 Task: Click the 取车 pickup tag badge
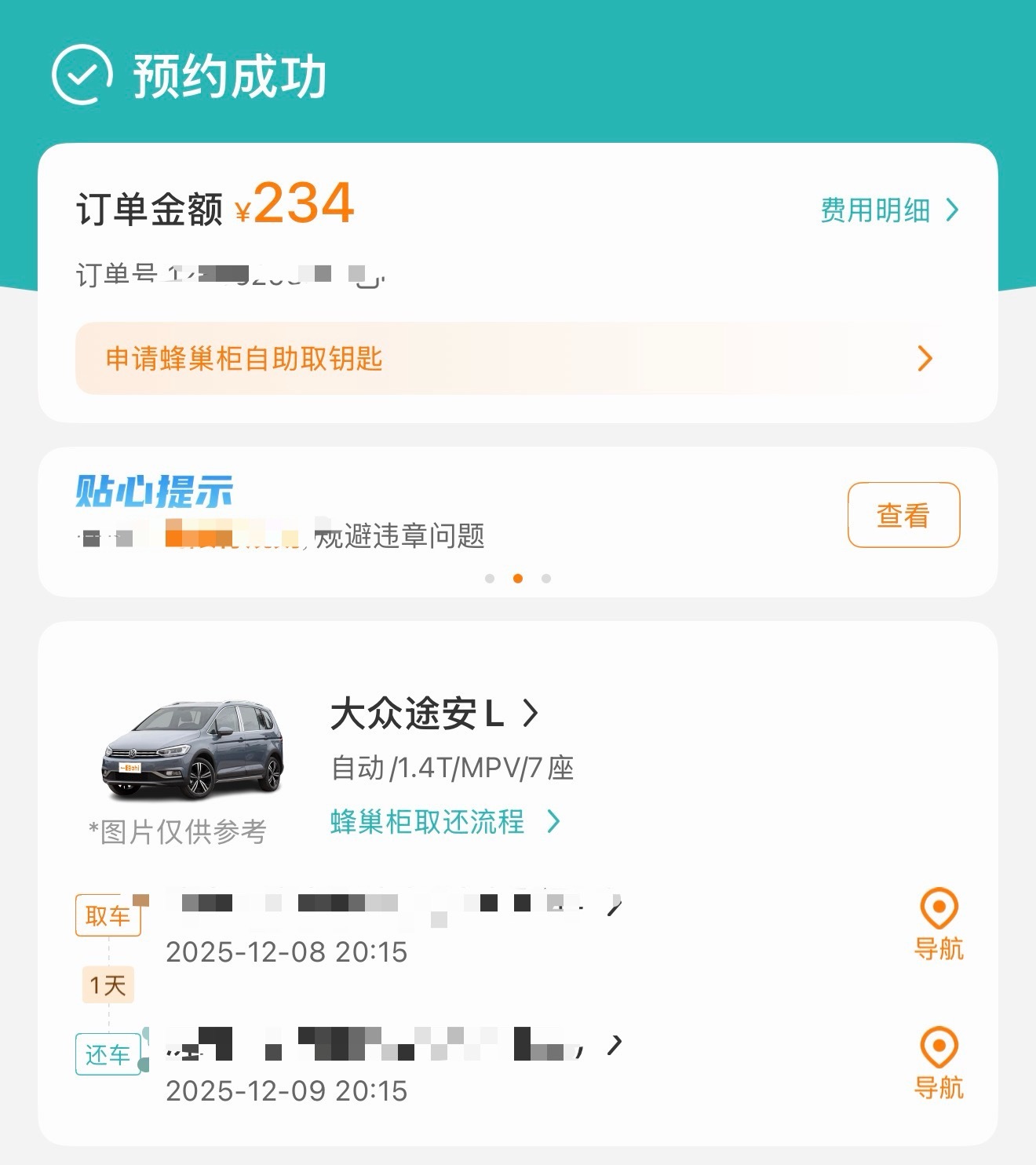point(108,916)
